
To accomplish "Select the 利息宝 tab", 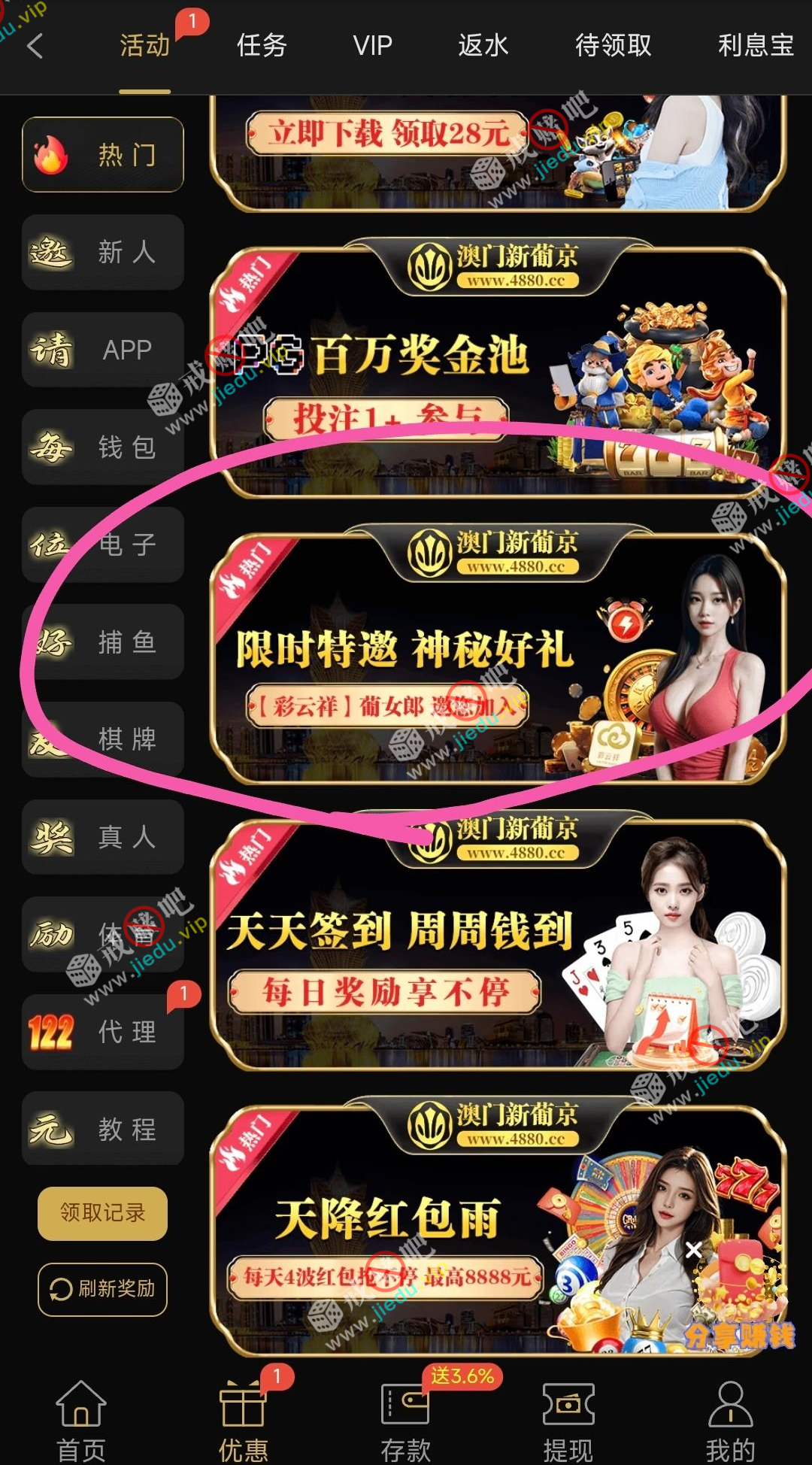I will tap(755, 46).
